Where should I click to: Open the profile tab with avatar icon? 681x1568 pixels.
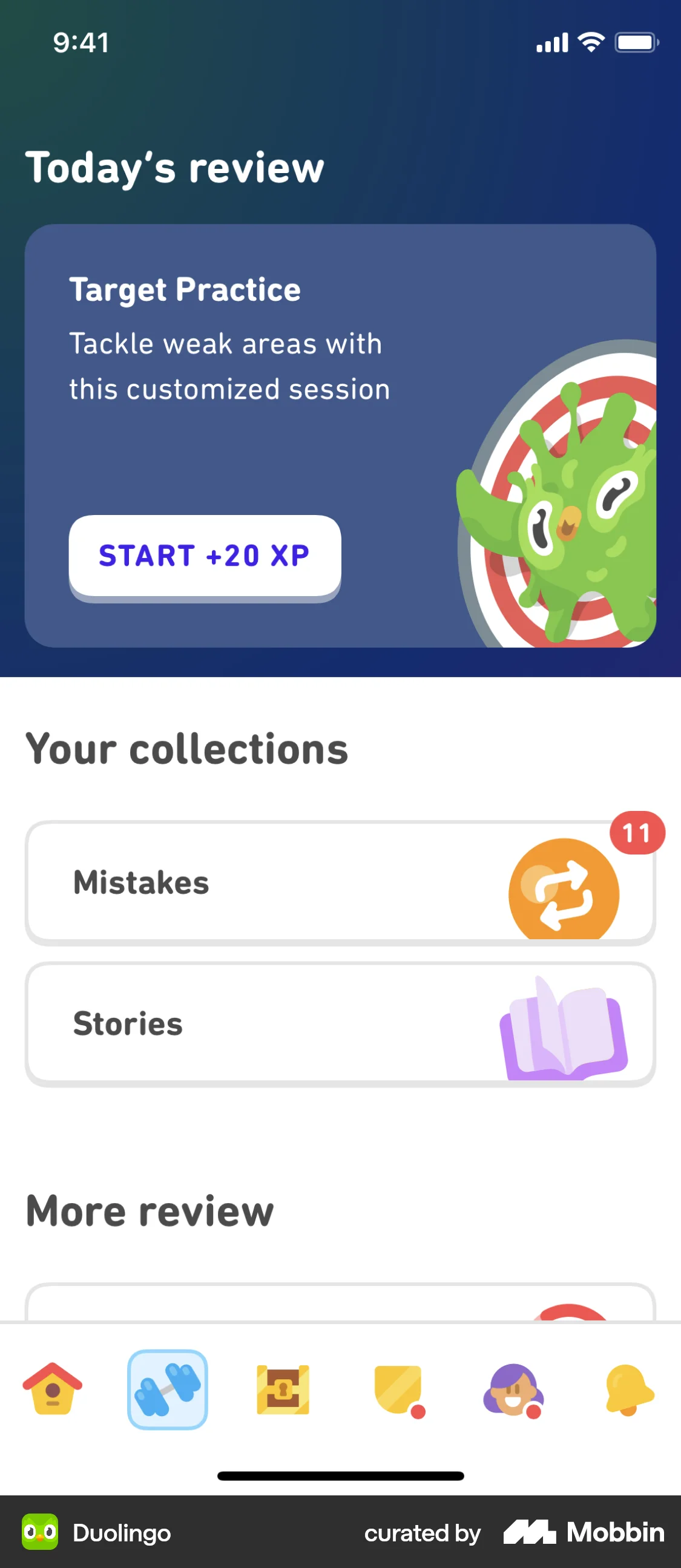tap(513, 1391)
